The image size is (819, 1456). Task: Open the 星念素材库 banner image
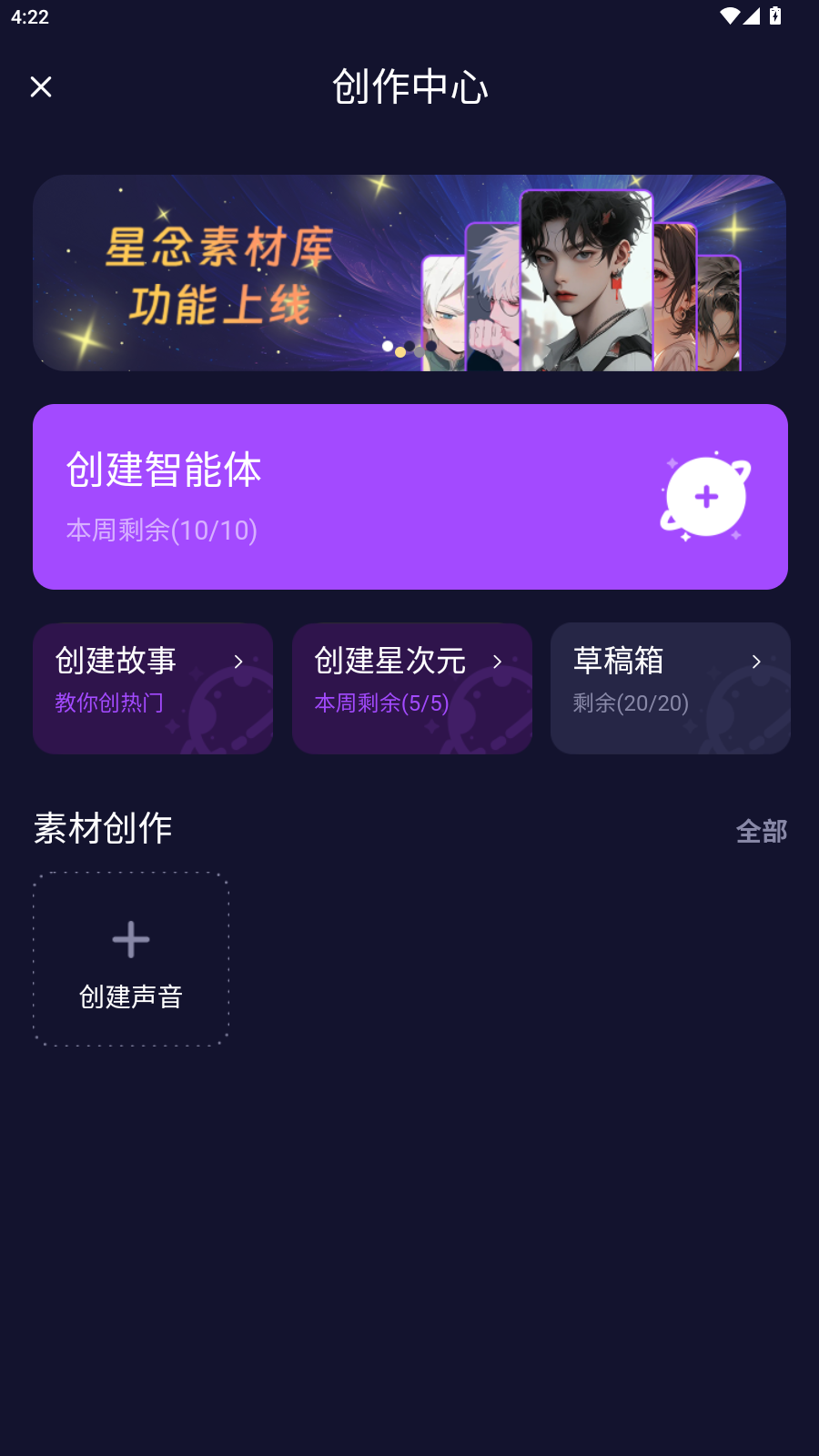(409, 272)
